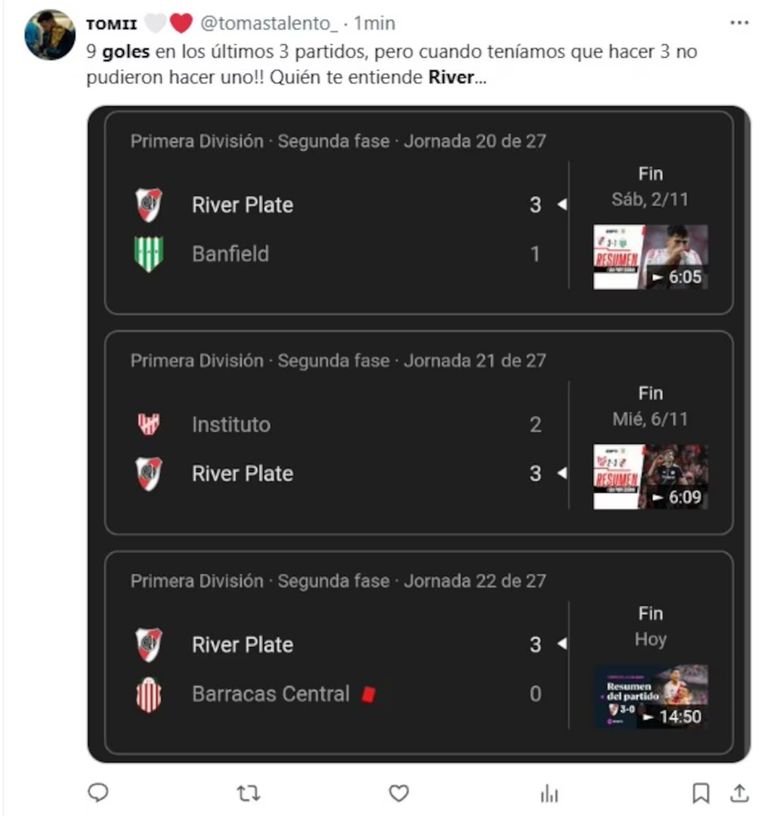Click the view analytics bar chart icon
This screenshot has height=816, width=770.
click(548, 792)
